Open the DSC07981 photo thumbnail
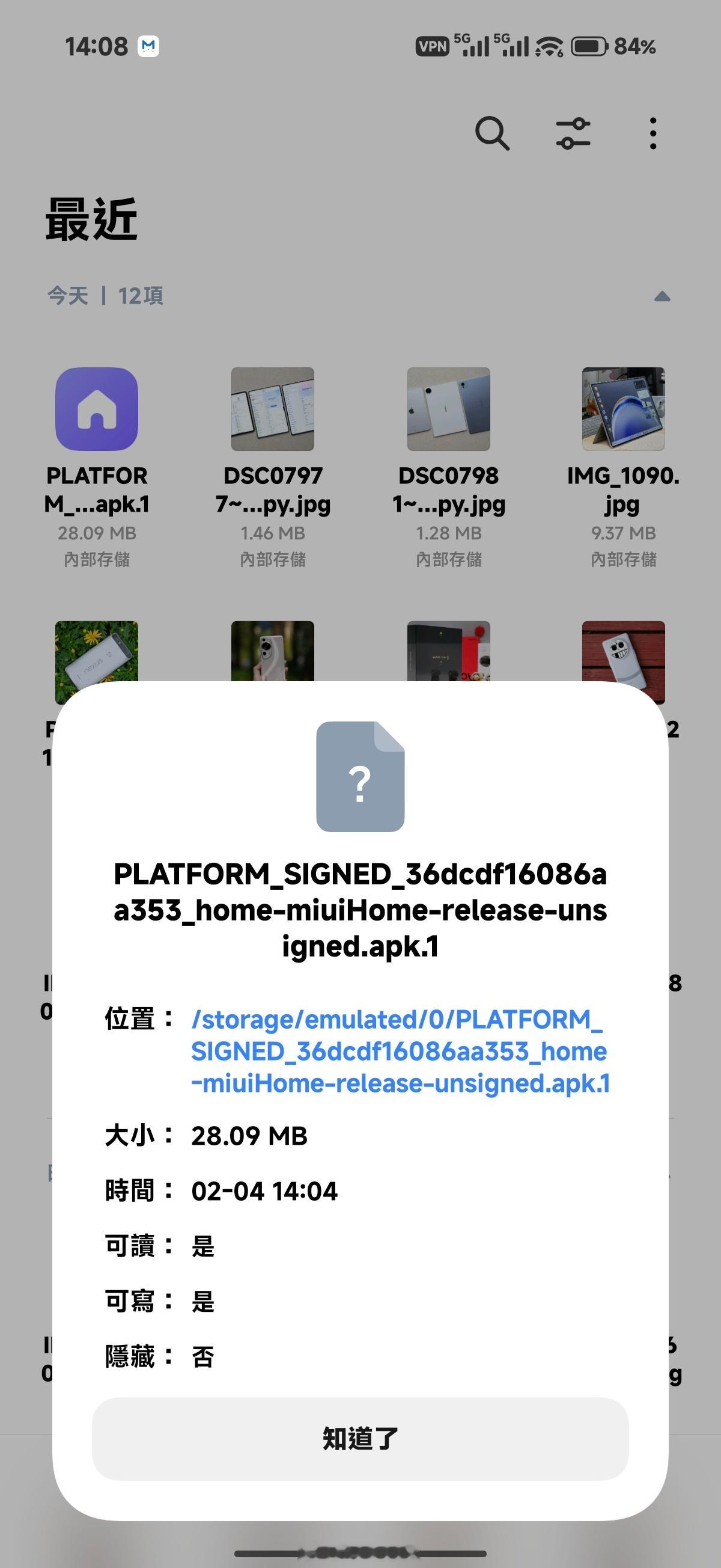The image size is (721, 1568). 448,409
